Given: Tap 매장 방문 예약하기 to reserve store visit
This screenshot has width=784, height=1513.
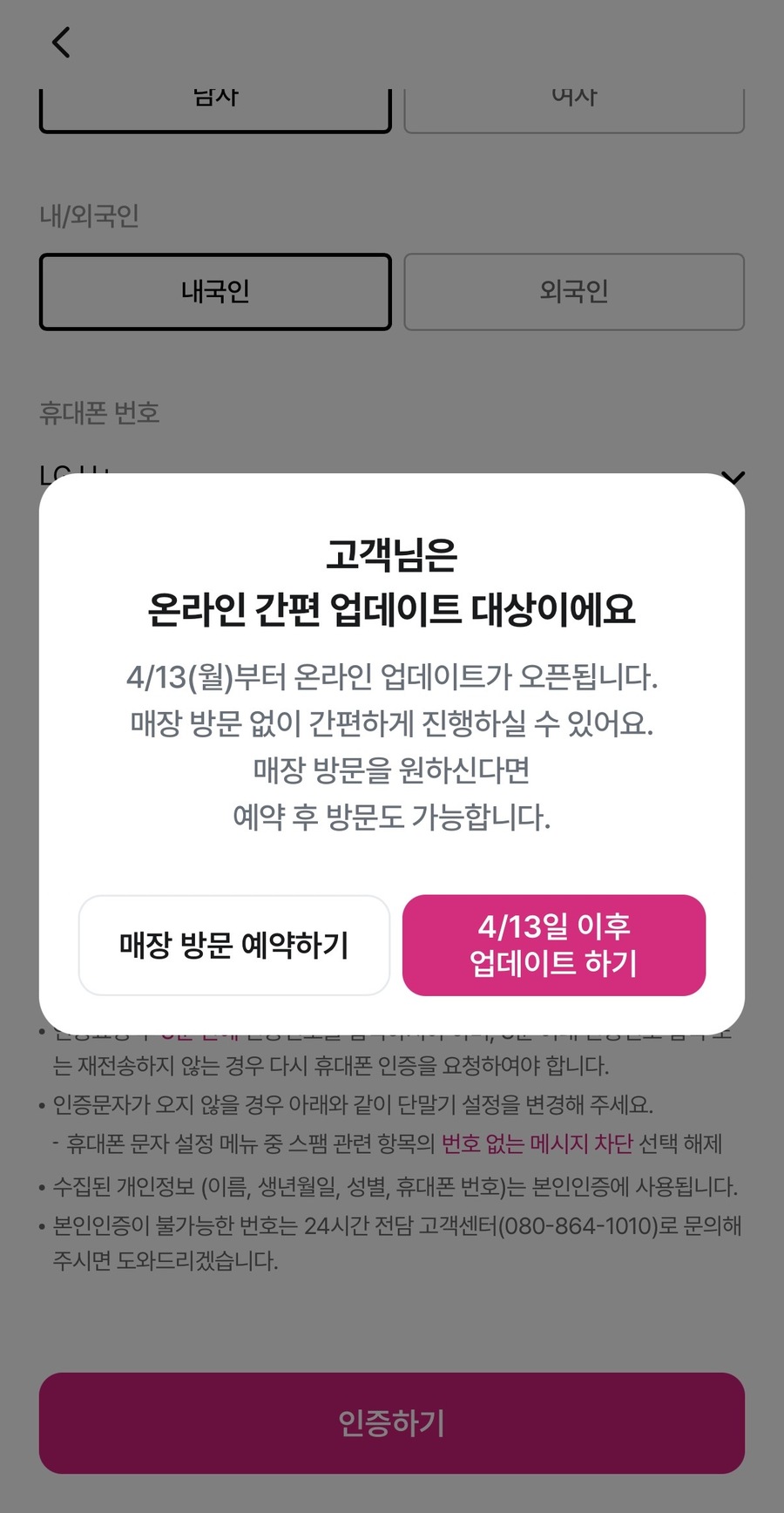Looking at the screenshot, I should pyautogui.click(x=233, y=945).
